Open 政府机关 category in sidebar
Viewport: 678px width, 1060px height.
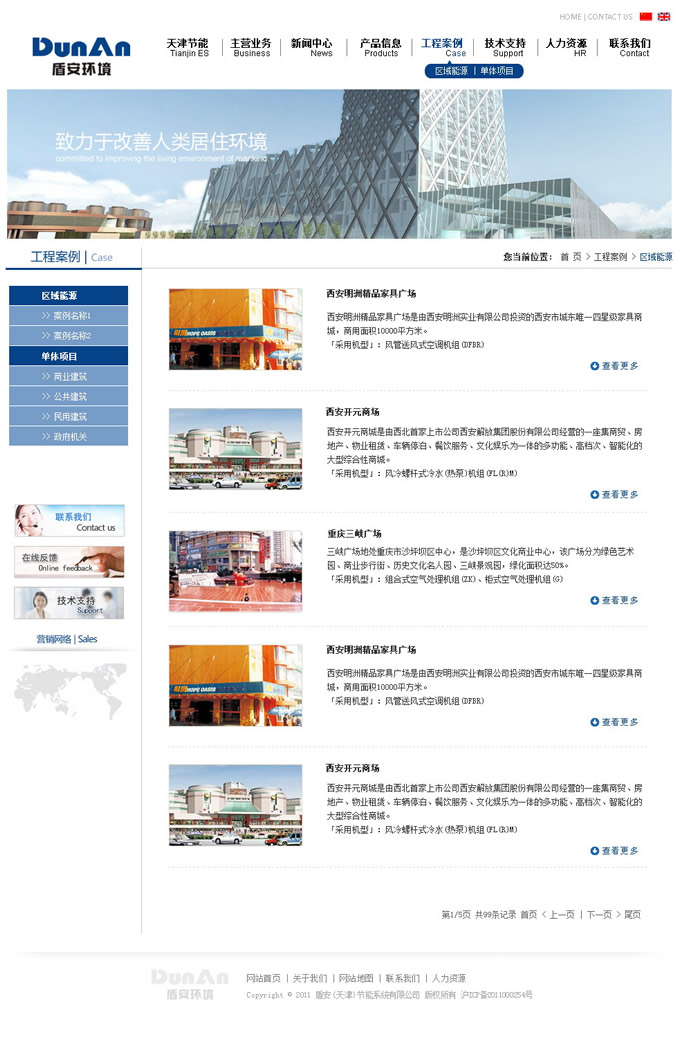pyautogui.click(x=68, y=437)
